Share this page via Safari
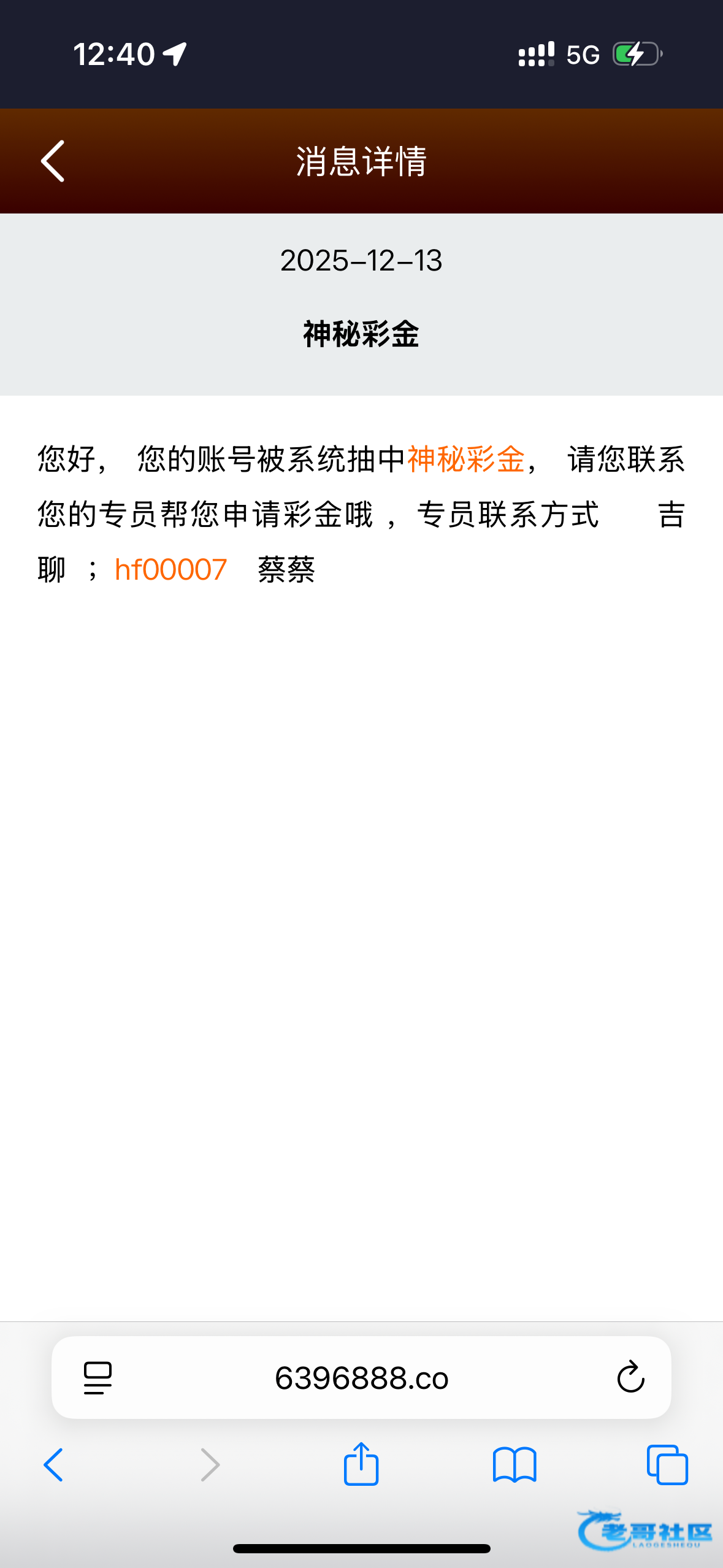This screenshot has width=723, height=1568. [361, 1464]
